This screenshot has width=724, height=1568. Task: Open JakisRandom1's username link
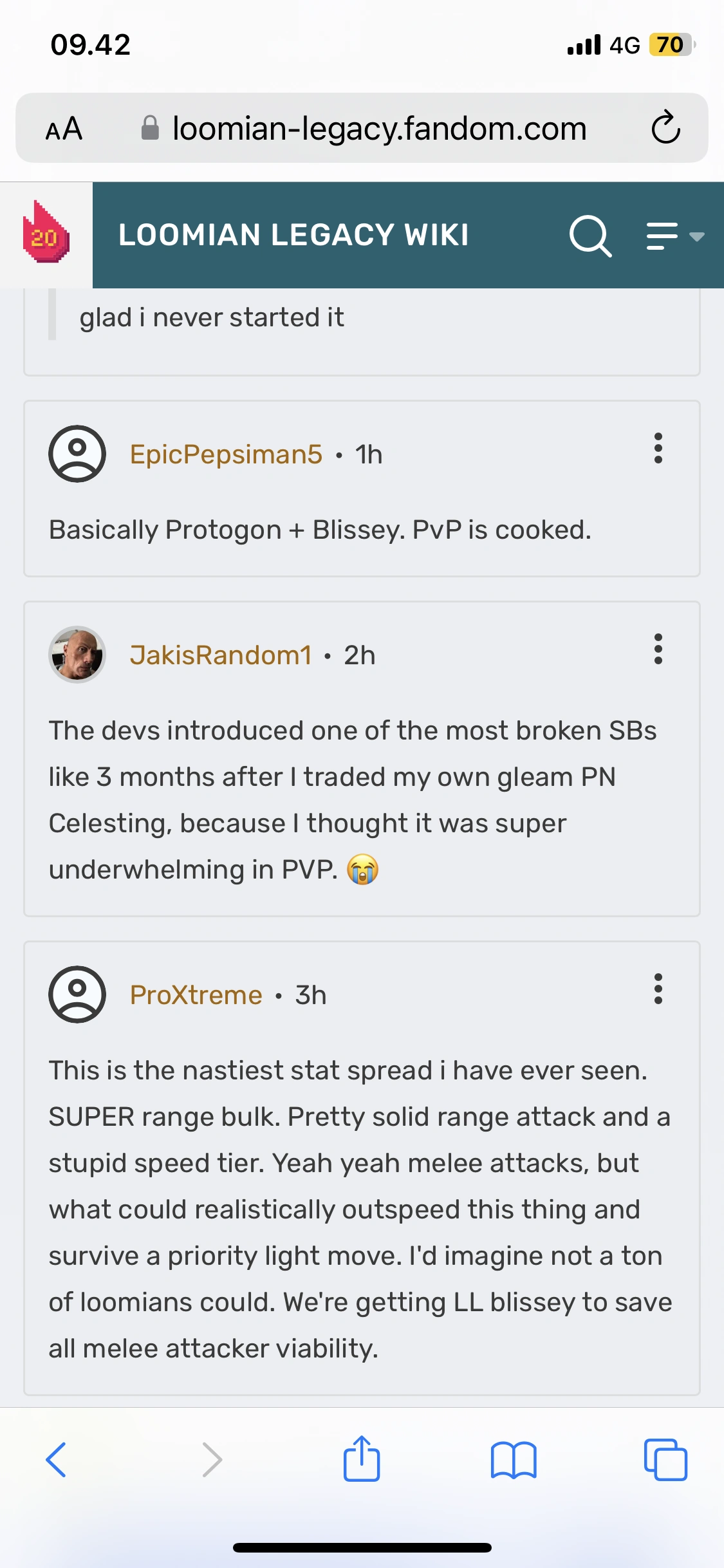pos(221,655)
